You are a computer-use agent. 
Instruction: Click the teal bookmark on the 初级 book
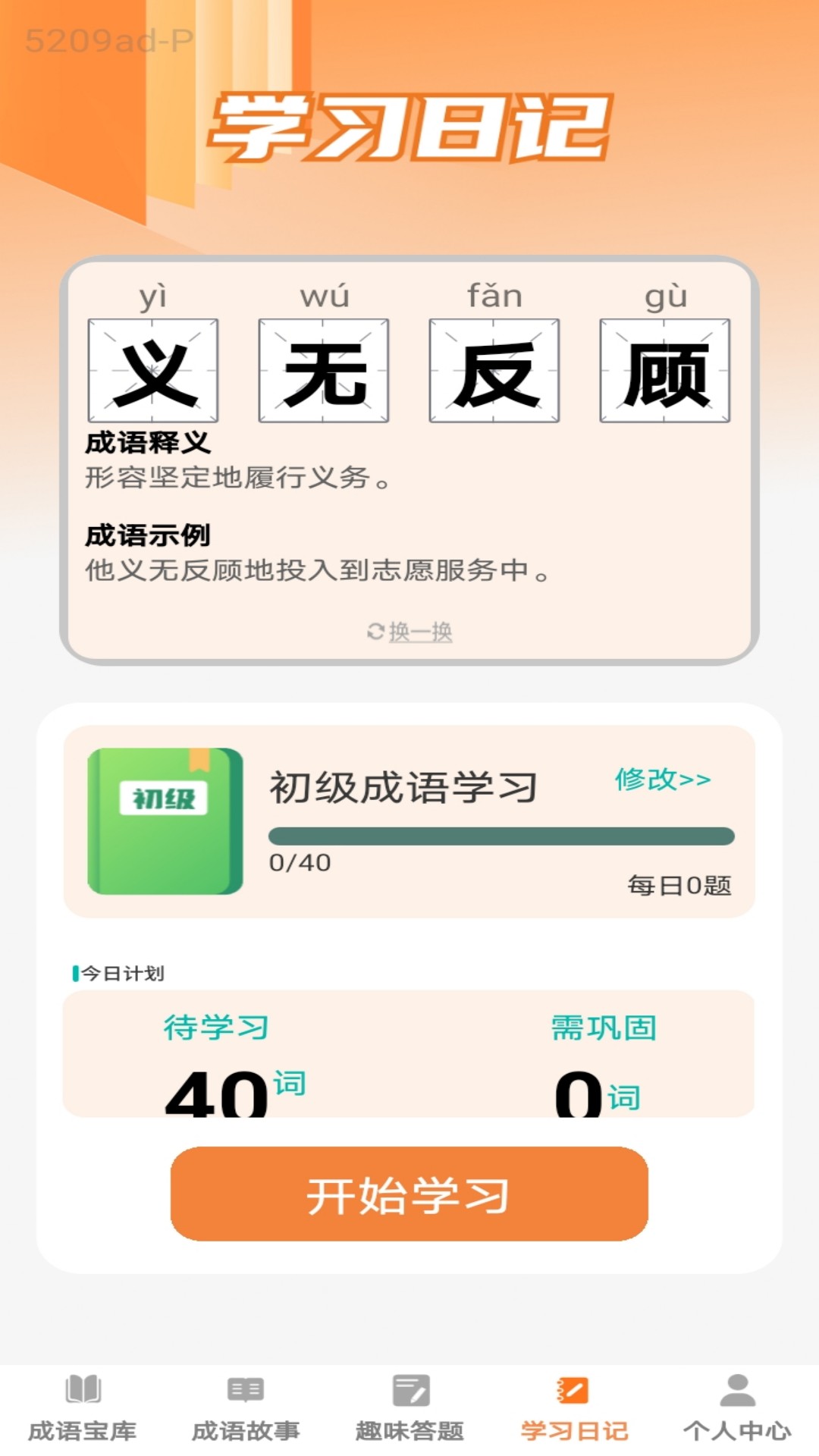199,761
